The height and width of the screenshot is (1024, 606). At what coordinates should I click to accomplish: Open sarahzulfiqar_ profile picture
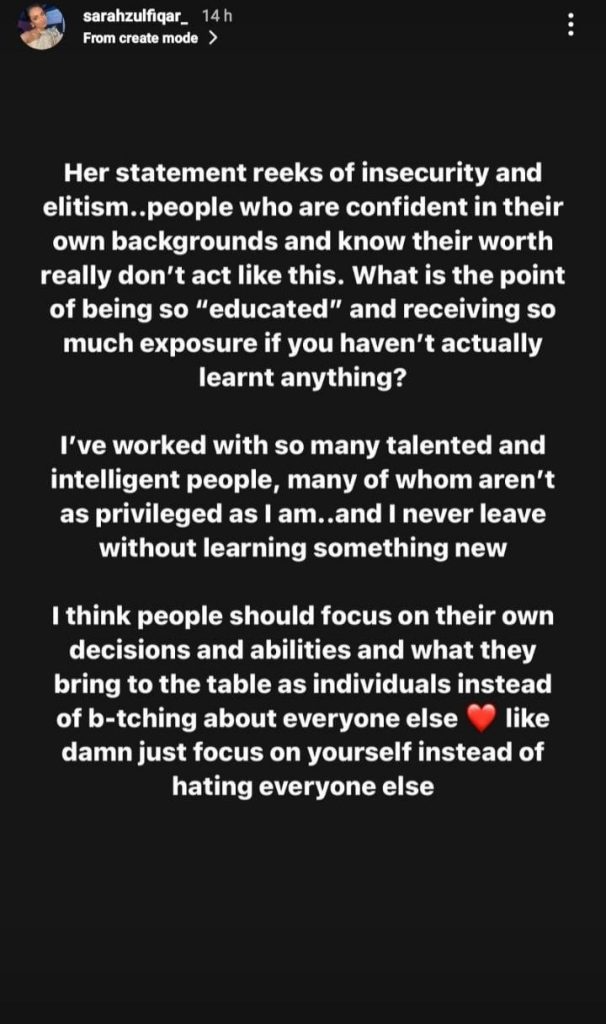tap(42, 26)
